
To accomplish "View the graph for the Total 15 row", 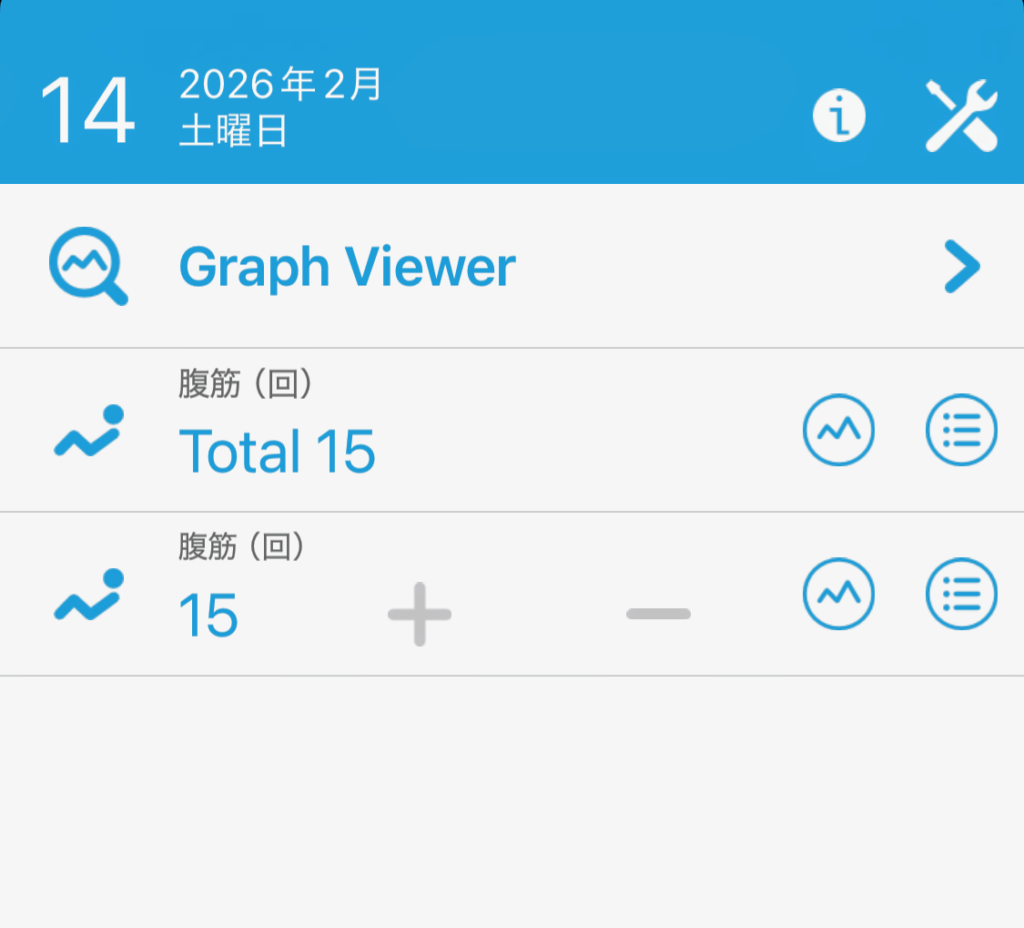I will [838, 431].
